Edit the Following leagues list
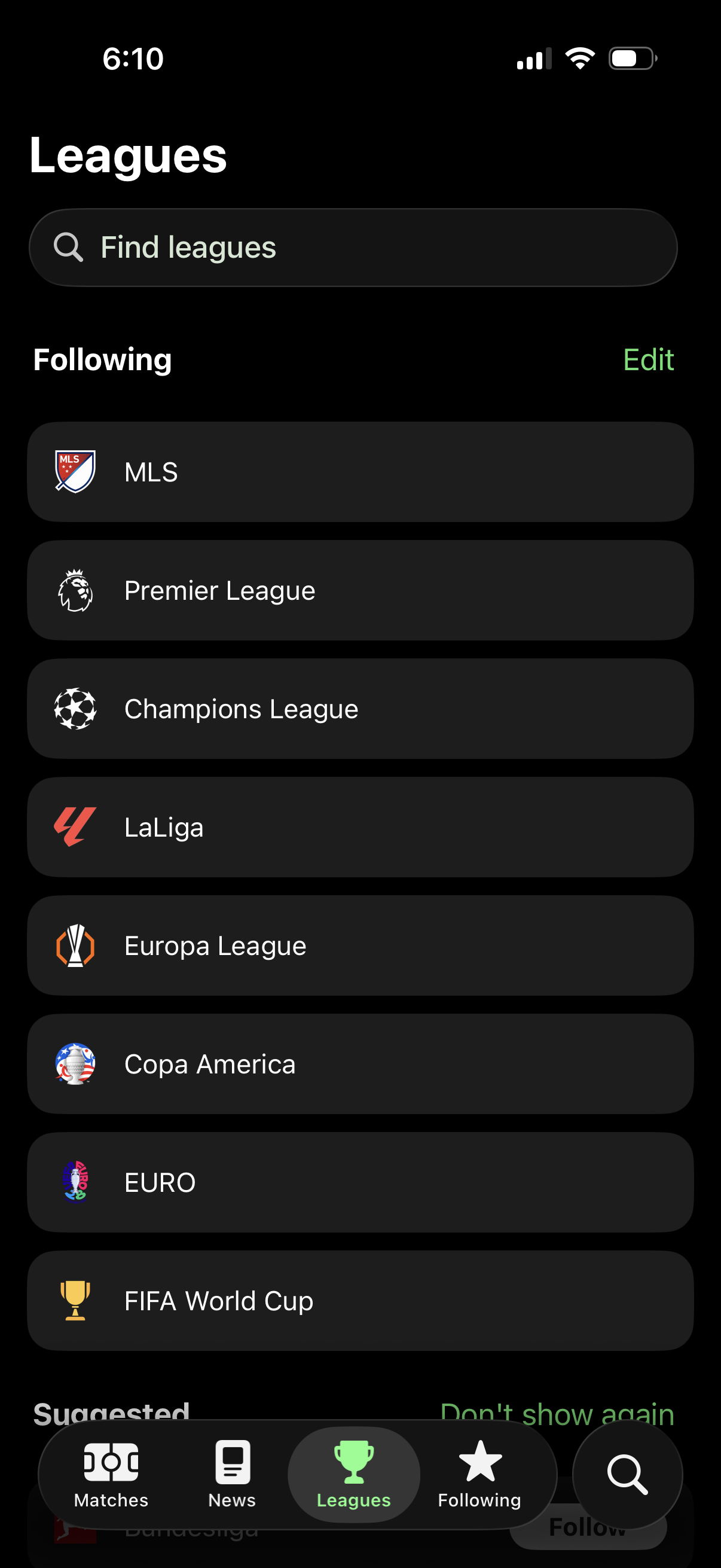The image size is (721, 1568). pos(648,360)
